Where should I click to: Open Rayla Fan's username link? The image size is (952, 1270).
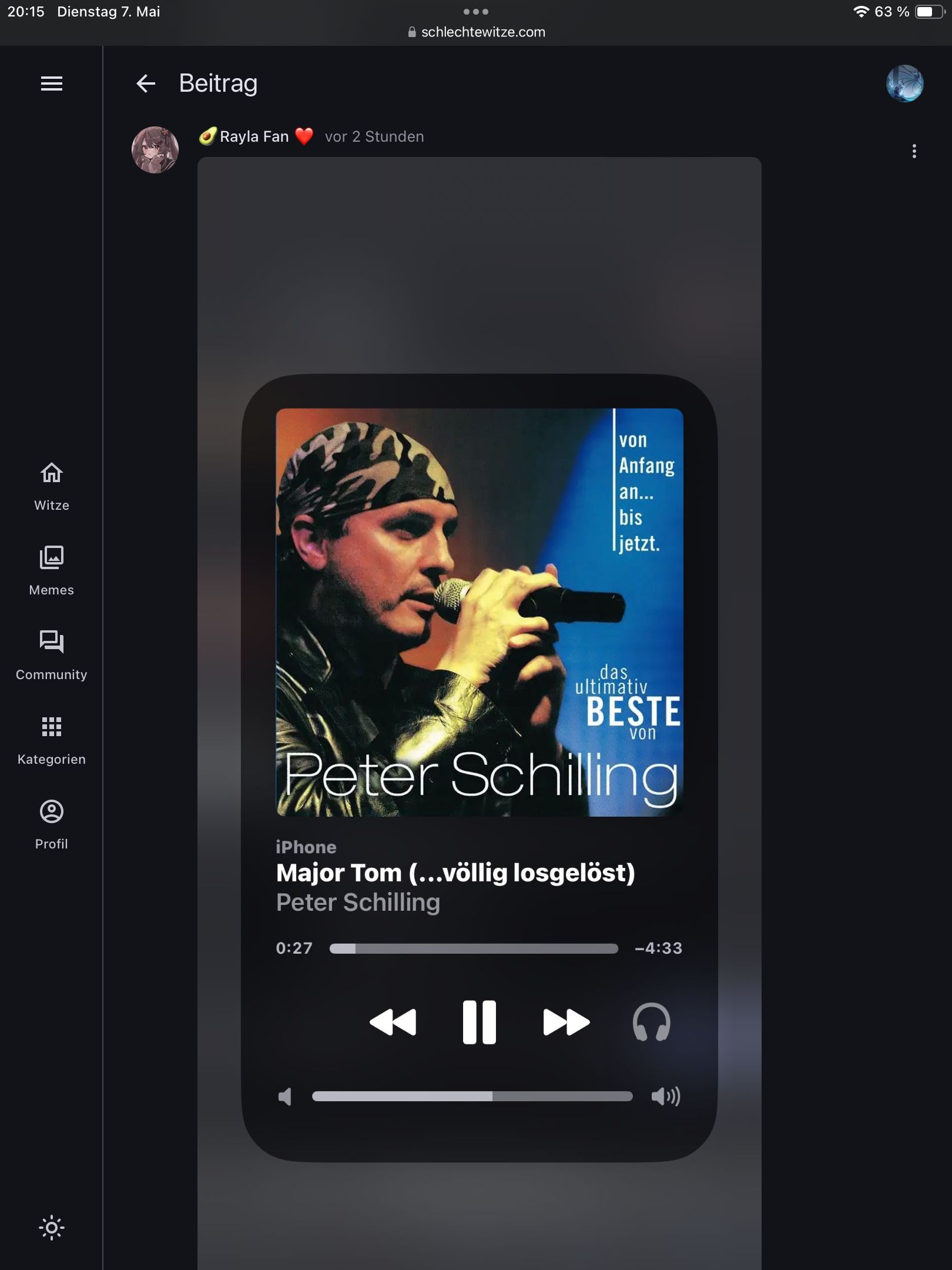tap(254, 136)
